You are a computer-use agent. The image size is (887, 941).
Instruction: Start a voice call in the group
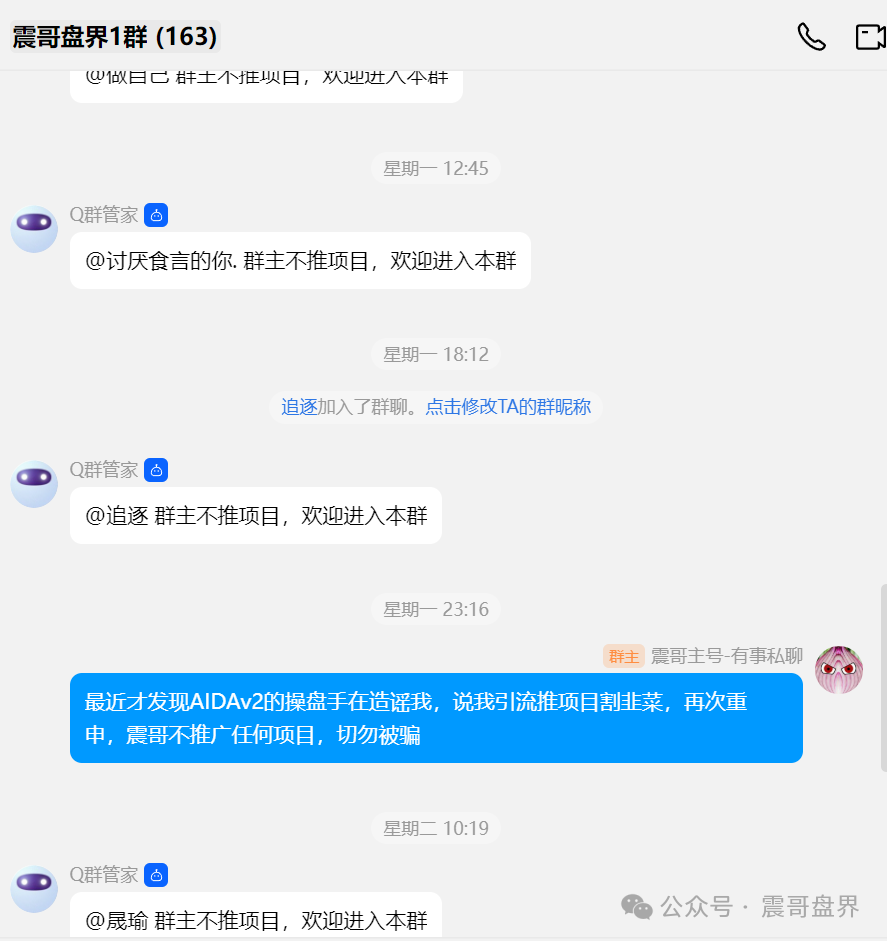coord(811,37)
